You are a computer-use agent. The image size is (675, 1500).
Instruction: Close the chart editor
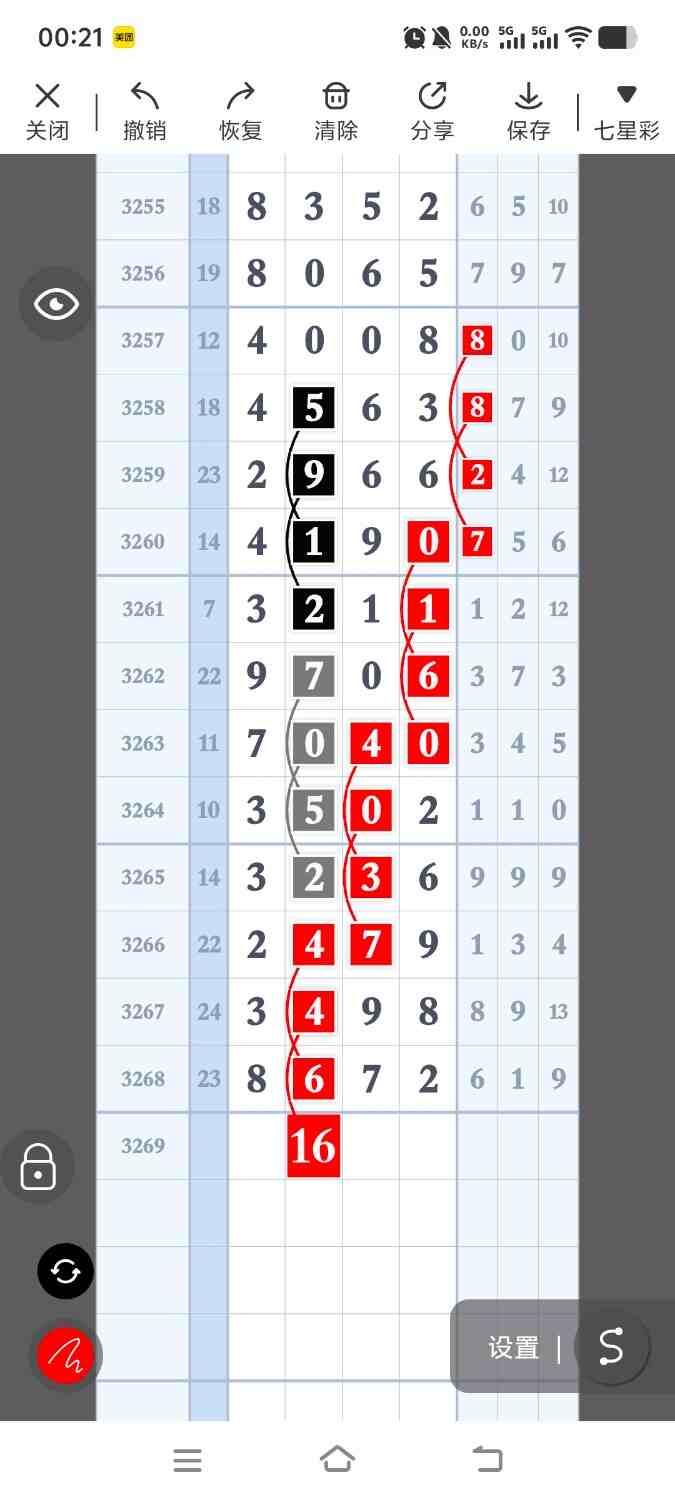tap(47, 111)
